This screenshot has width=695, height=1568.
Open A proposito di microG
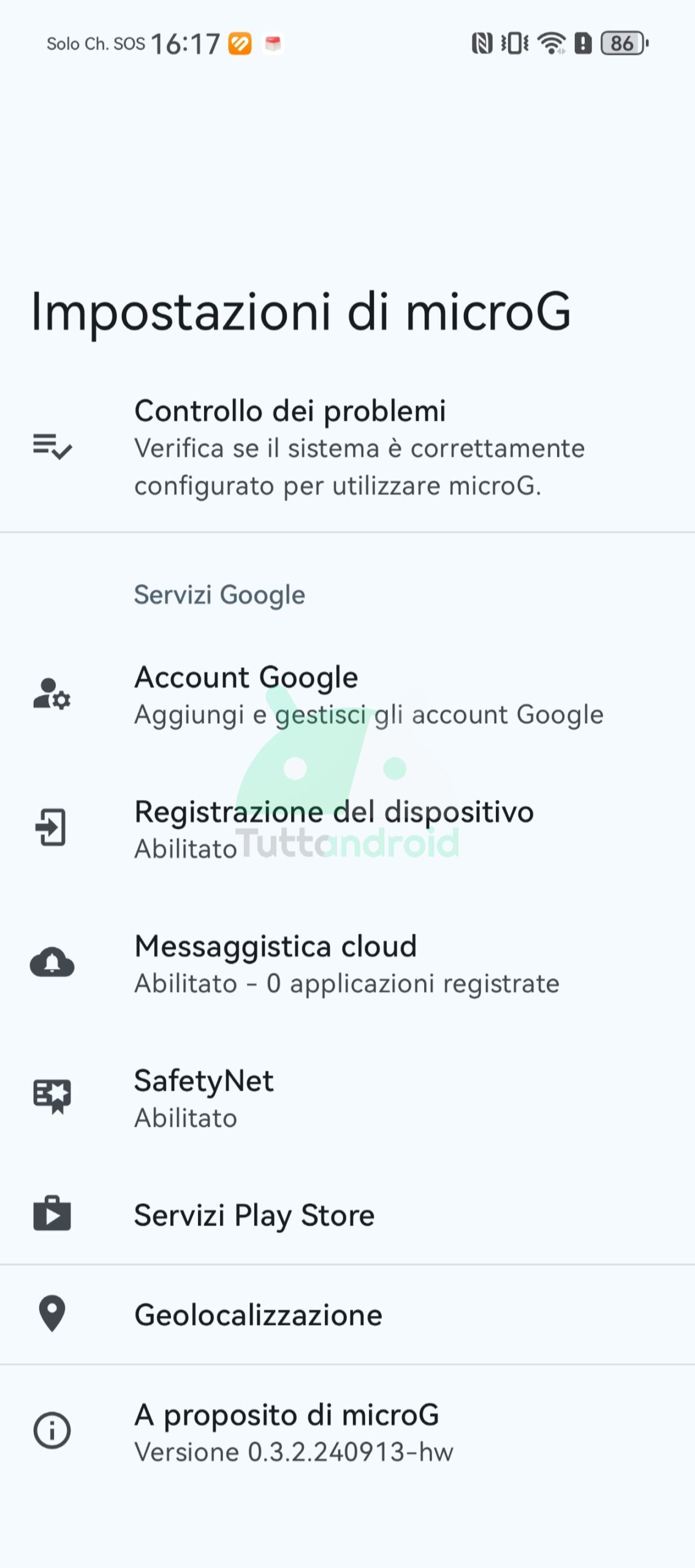click(x=347, y=1432)
